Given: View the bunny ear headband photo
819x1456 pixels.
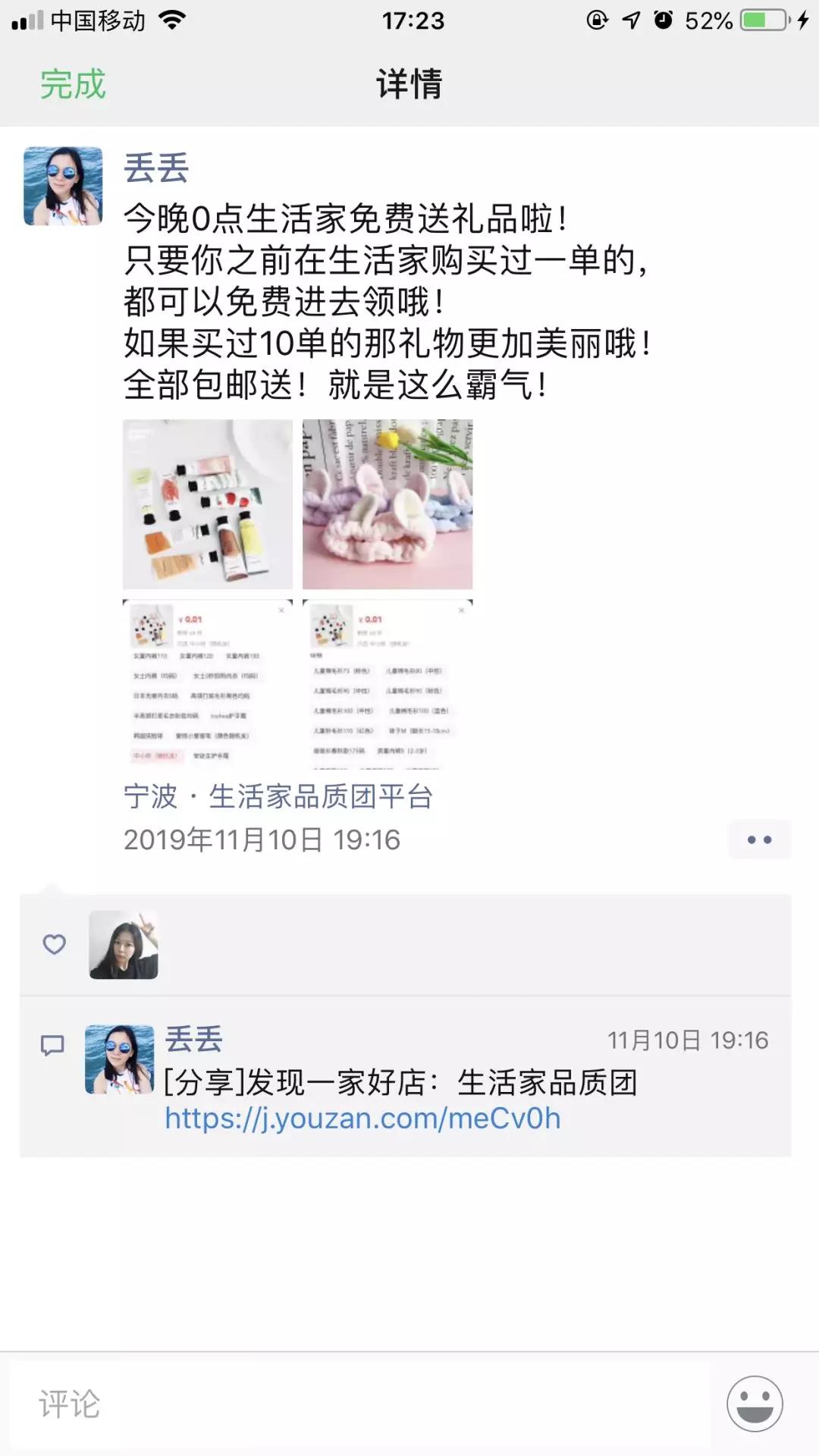Looking at the screenshot, I should tap(388, 504).
